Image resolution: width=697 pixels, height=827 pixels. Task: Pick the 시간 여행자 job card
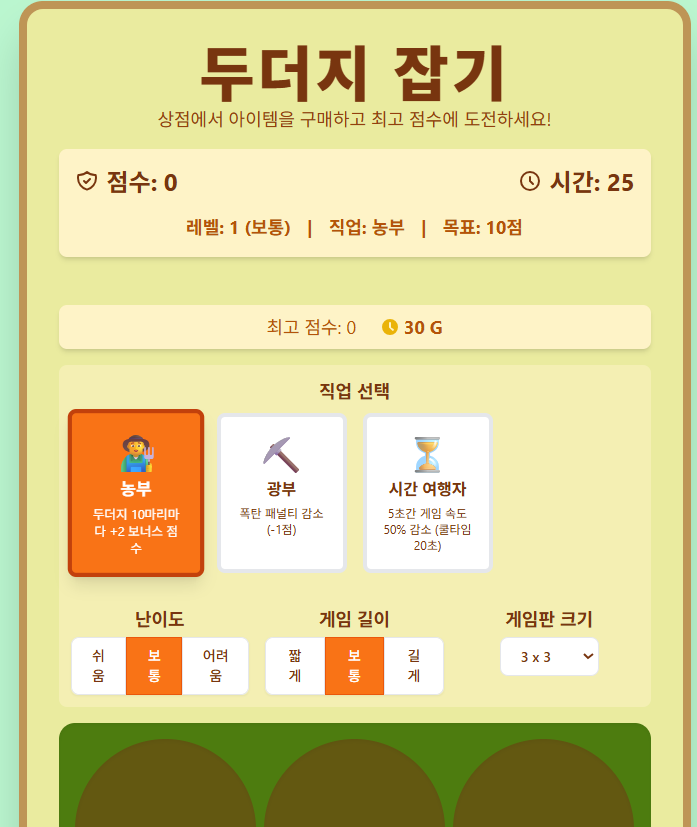pos(428,492)
